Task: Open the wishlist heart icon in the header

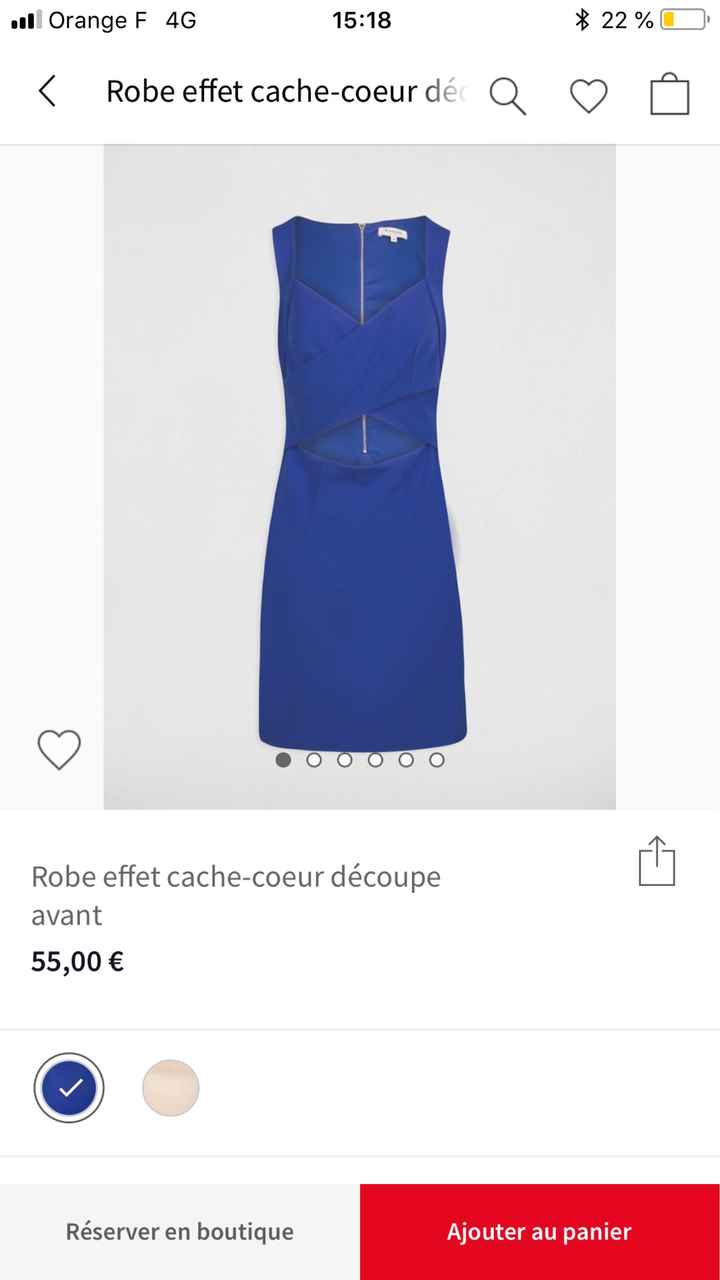Action: click(x=588, y=95)
